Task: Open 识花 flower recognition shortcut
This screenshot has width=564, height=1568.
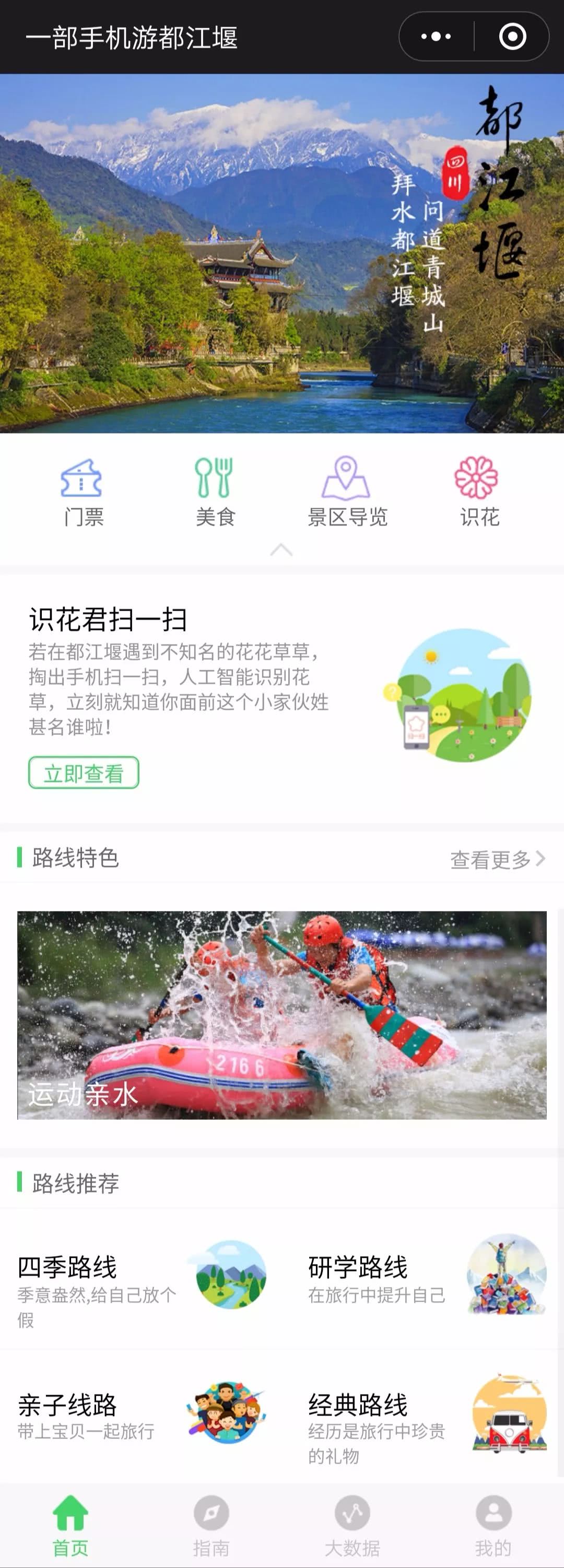Action: 479,492
